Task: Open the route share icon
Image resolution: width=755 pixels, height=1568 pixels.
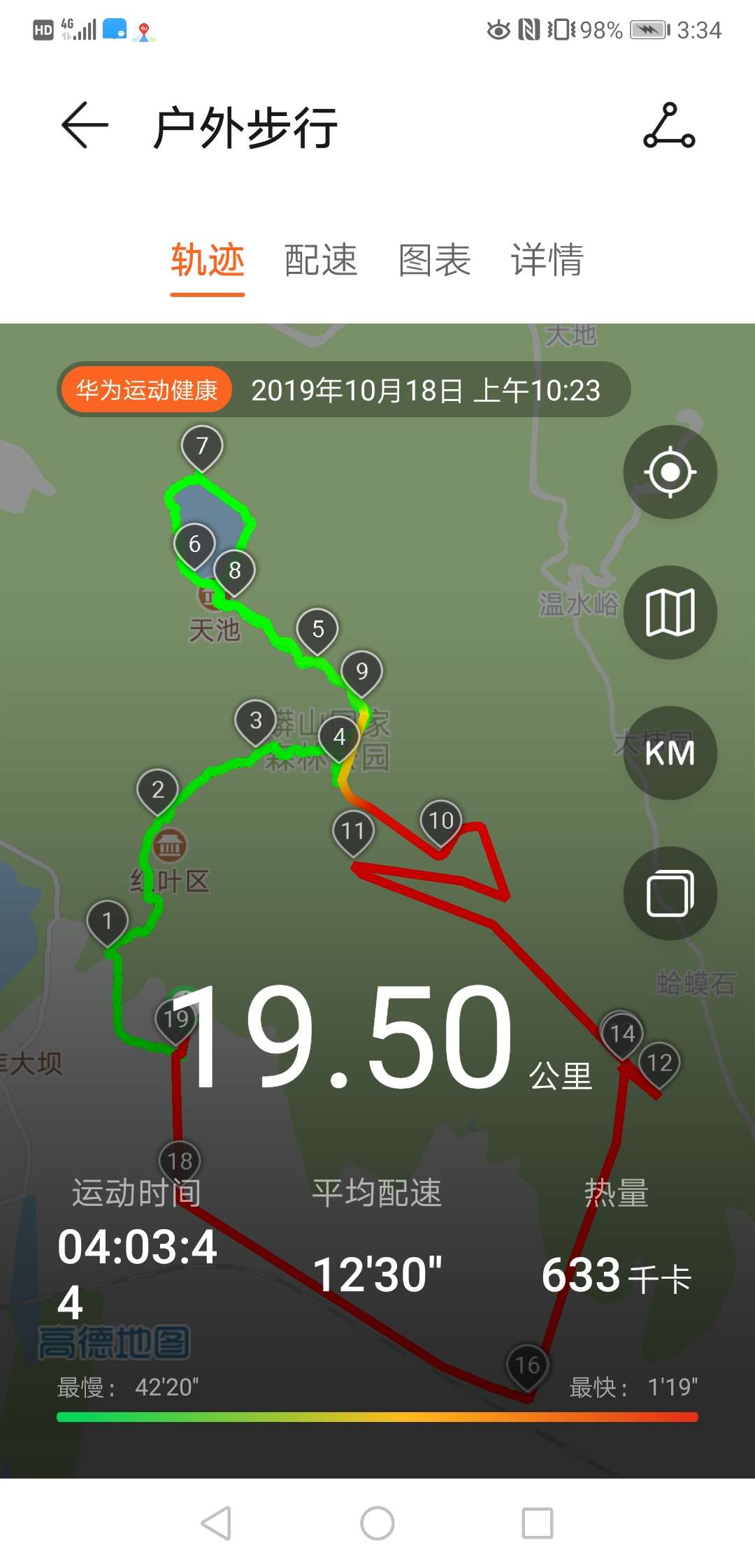Action: (x=669, y=126)
